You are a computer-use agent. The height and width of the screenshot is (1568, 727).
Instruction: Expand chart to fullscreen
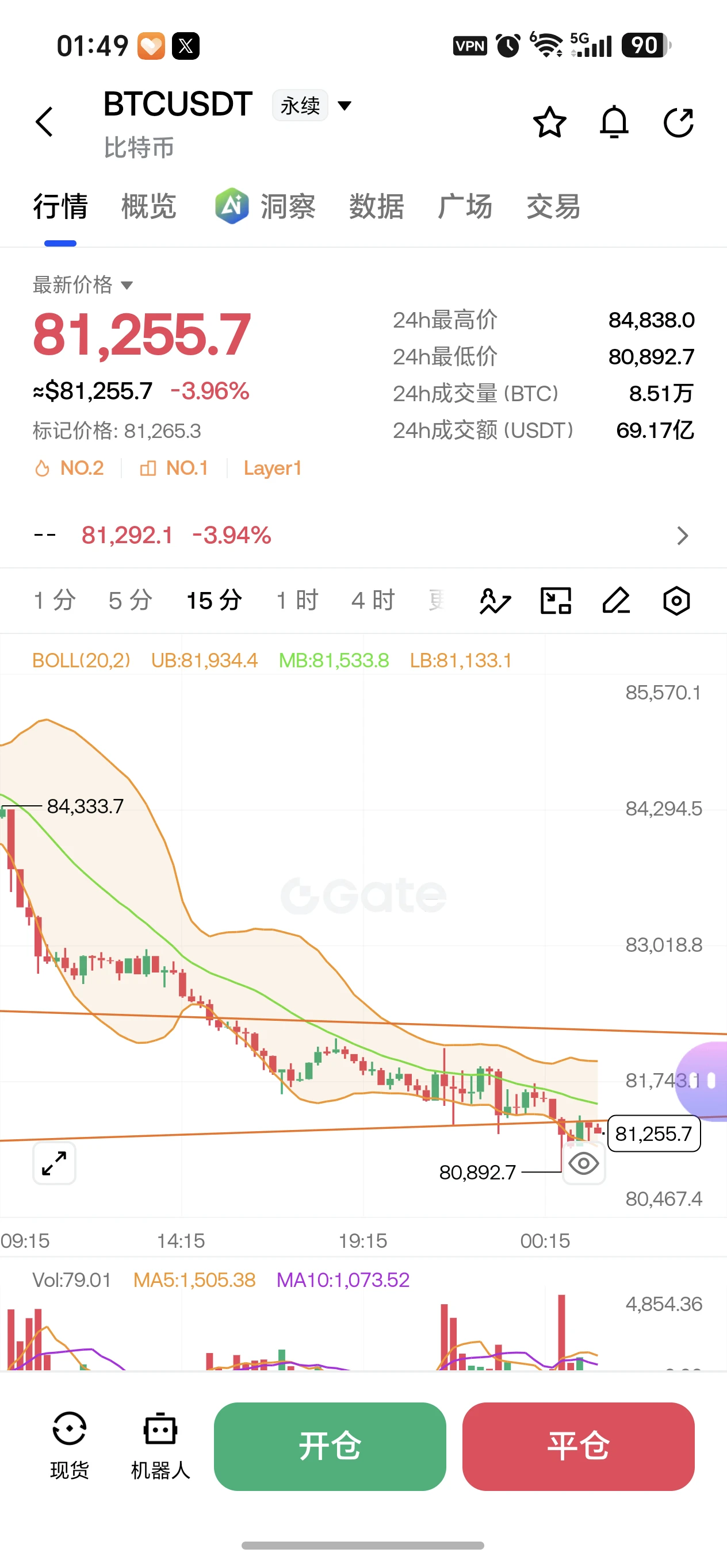pos(54,1163)
